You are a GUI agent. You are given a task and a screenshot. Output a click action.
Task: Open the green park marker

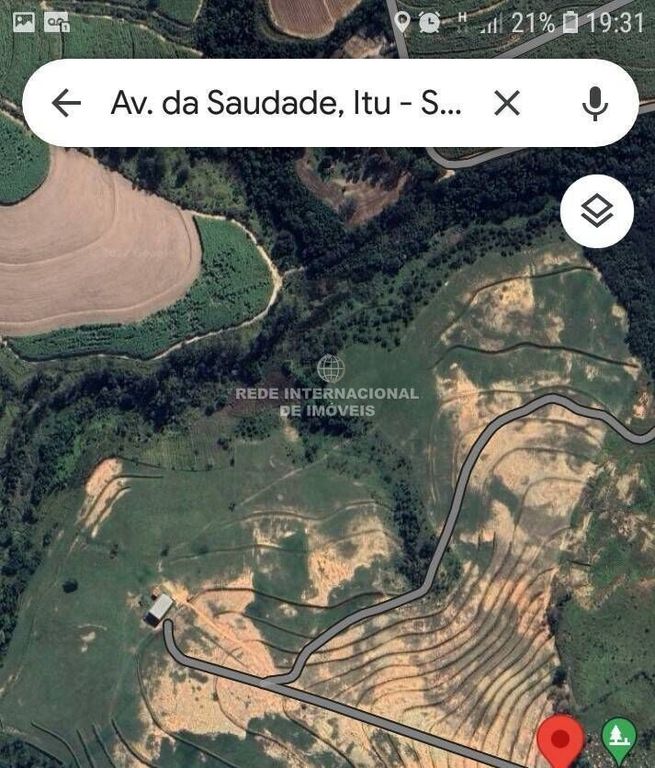[619, 738]
